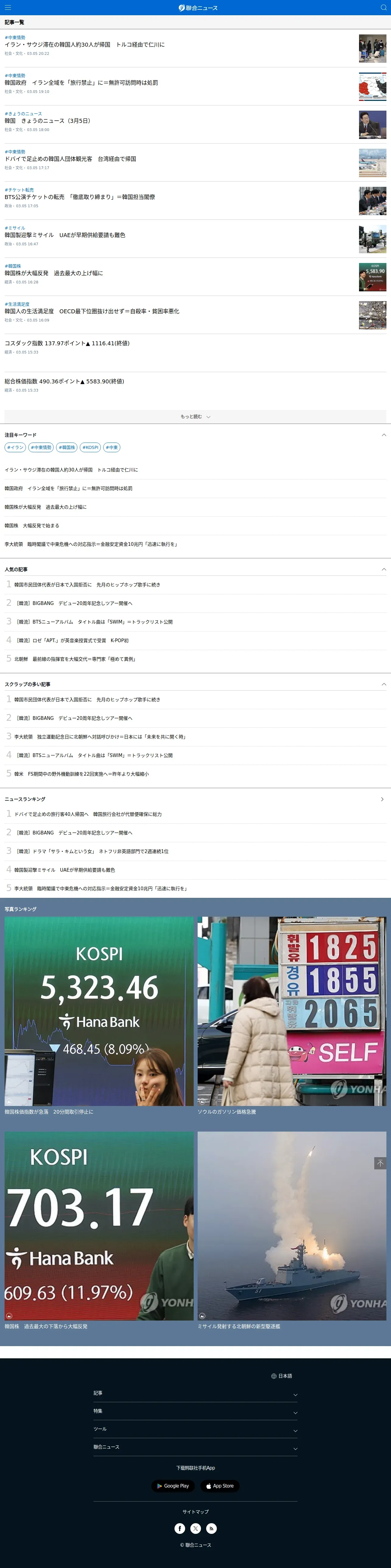Collapse the 人気の記事 section
The image size is (391, 1568).
tap(383, 569)
